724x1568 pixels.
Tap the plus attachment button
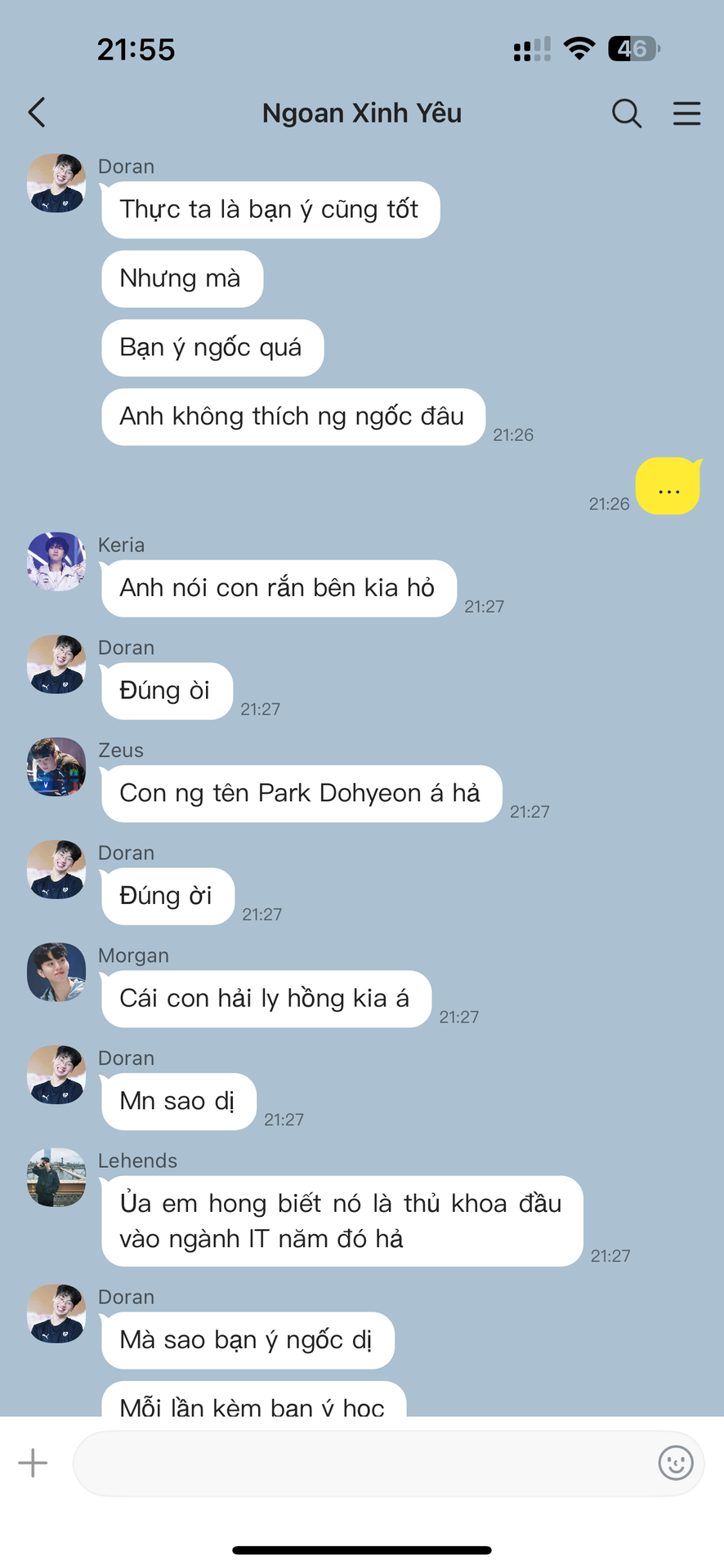[x=33, y=1463]
